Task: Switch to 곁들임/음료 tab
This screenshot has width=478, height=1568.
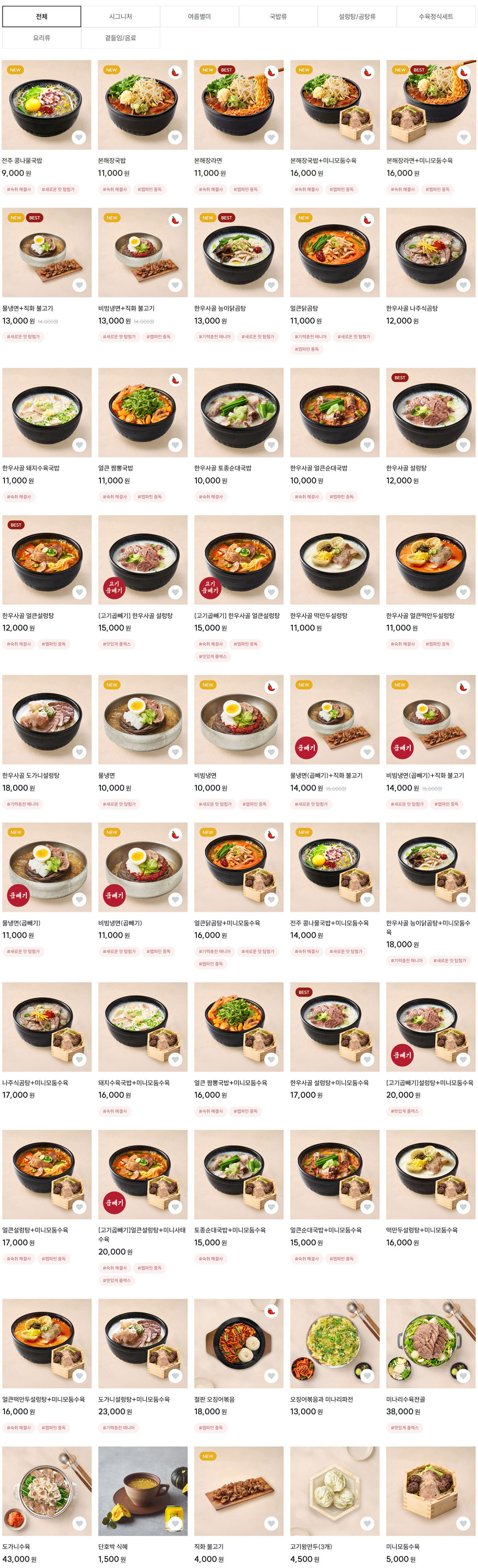Action: 121,38
